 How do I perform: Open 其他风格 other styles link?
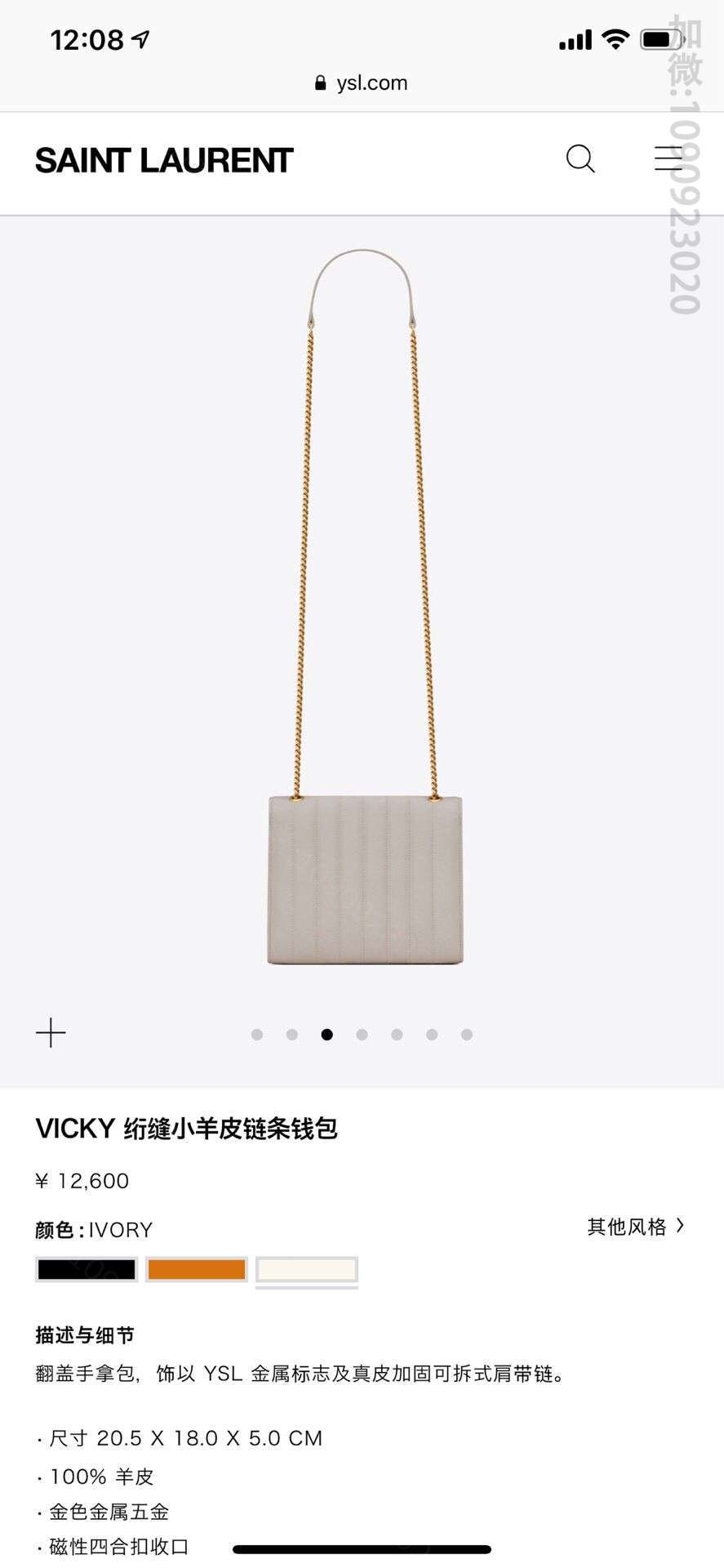[x=635, y=1227]
